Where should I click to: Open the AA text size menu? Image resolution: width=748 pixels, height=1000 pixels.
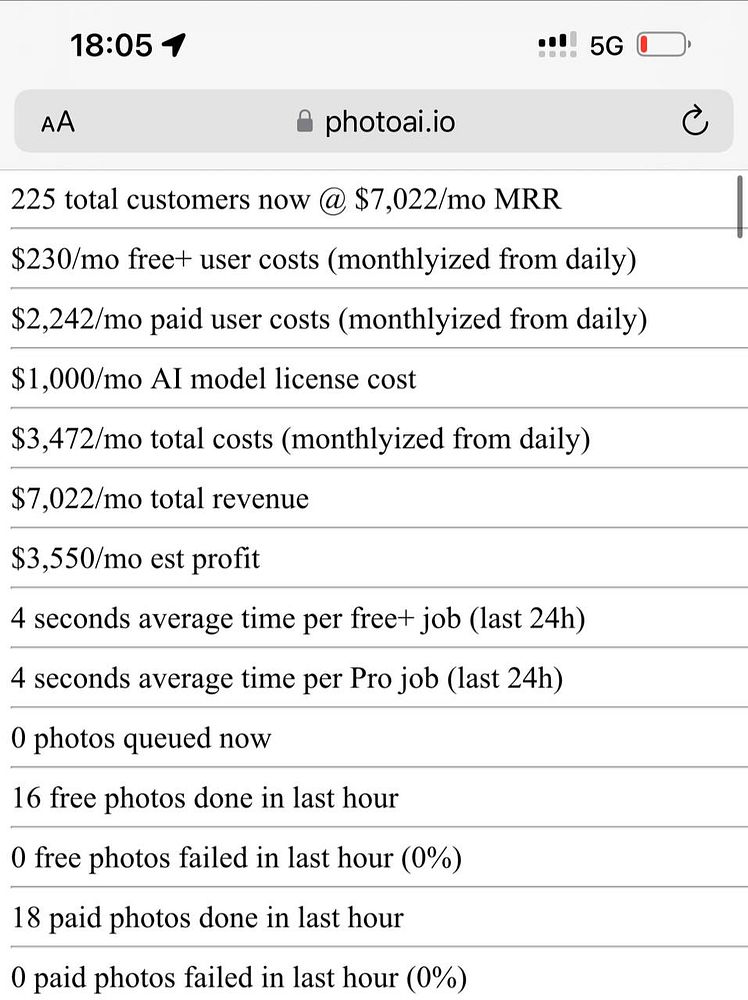coord(58,123)
